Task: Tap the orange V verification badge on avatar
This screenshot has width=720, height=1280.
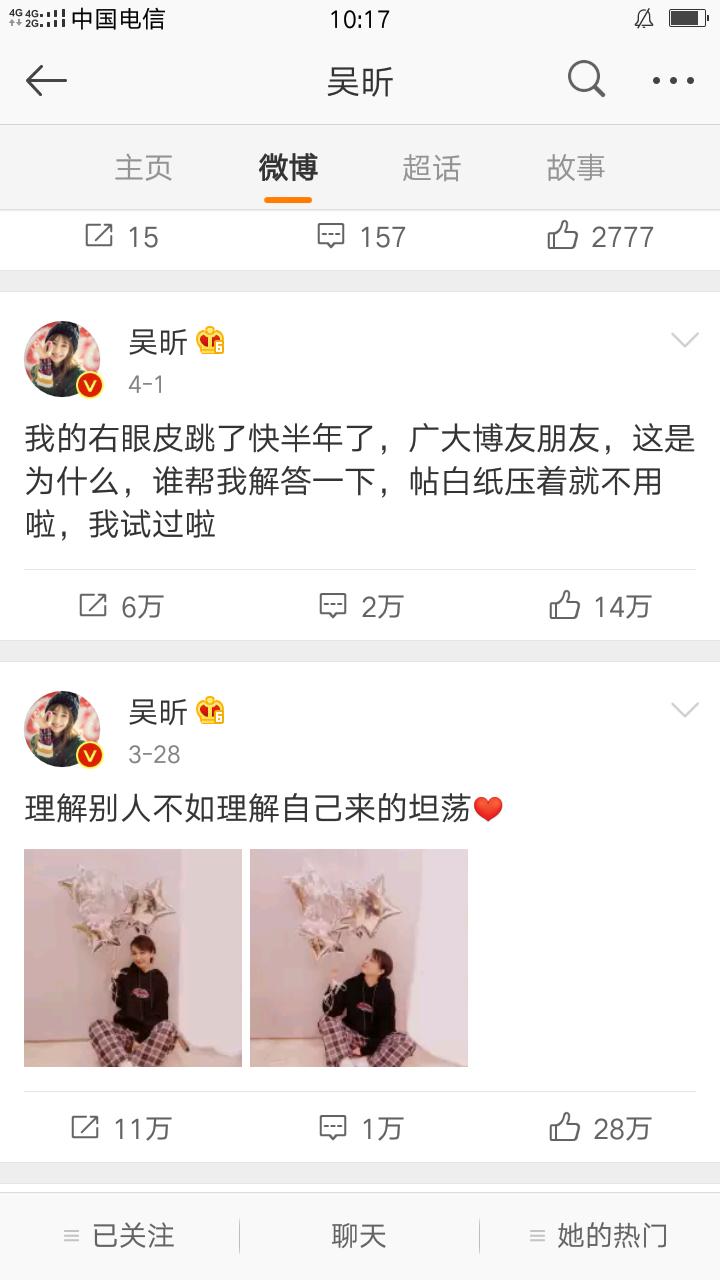Action: 88,385
